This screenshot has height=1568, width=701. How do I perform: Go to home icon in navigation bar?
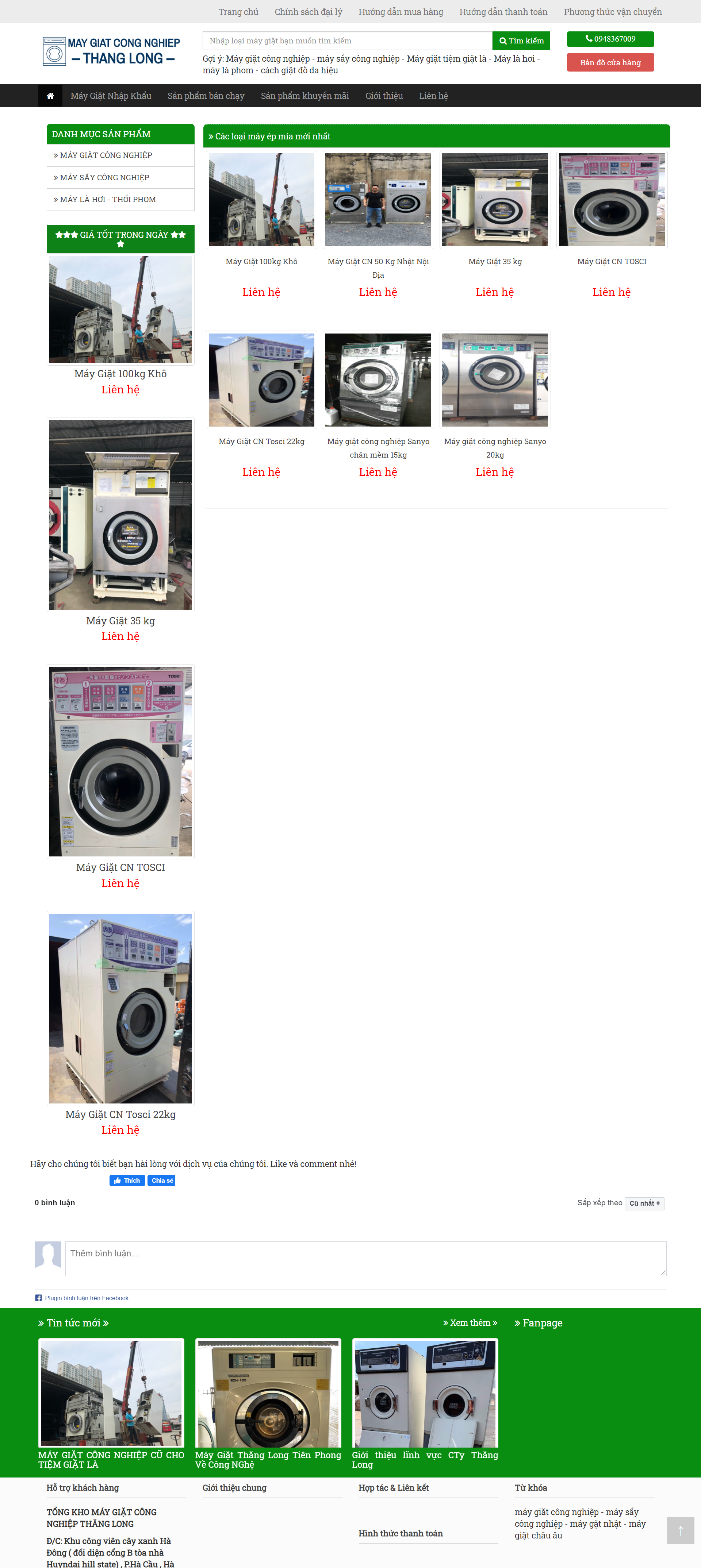point(50,96)
